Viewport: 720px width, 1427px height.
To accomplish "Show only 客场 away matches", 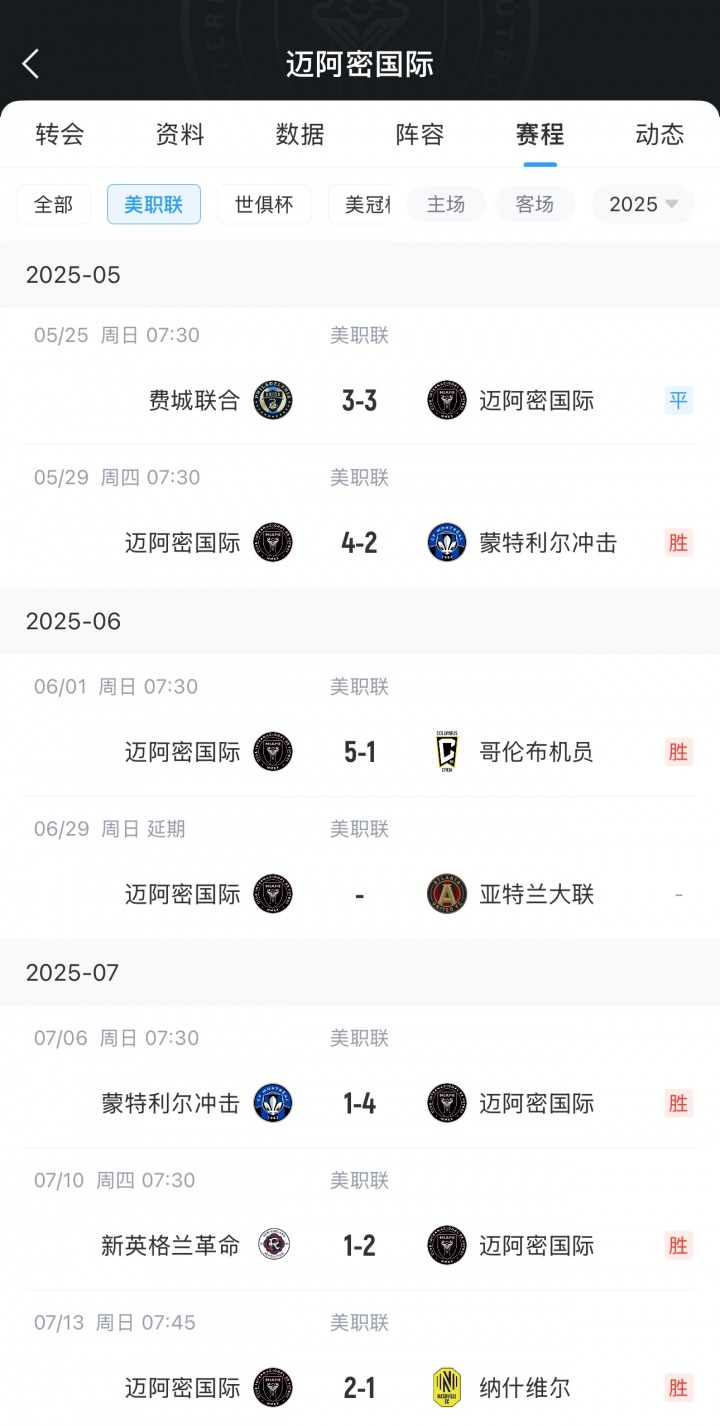I will coord(535,204).
